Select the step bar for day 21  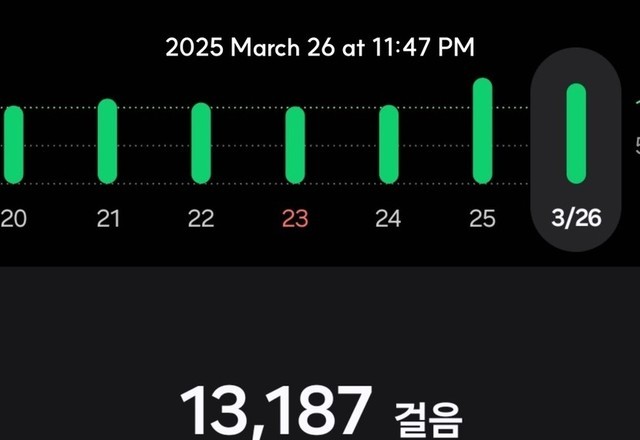click(x=107, y=141)
